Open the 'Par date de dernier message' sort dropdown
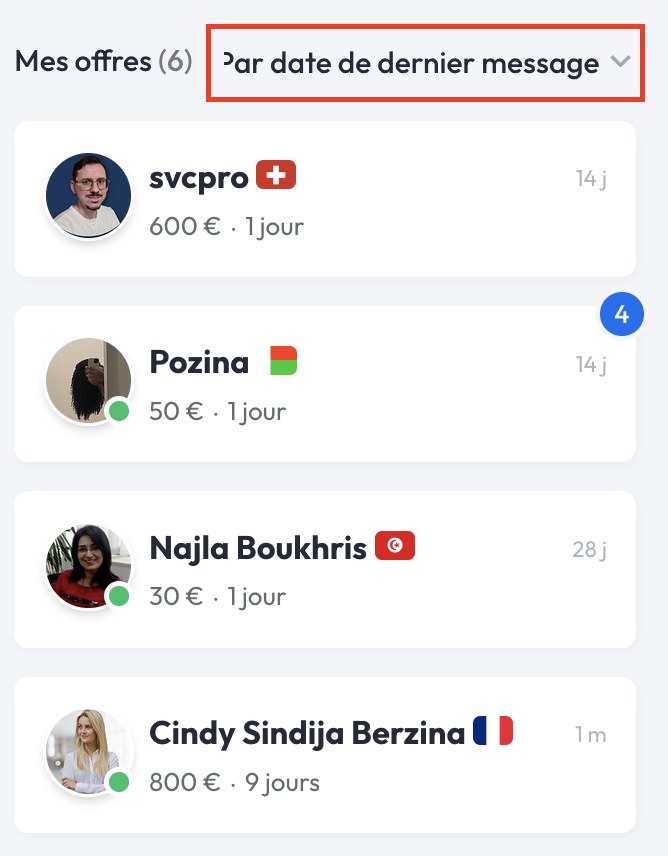Image resolution: width=668 pixels, height=856 pixels. click(x=425, y=63)
